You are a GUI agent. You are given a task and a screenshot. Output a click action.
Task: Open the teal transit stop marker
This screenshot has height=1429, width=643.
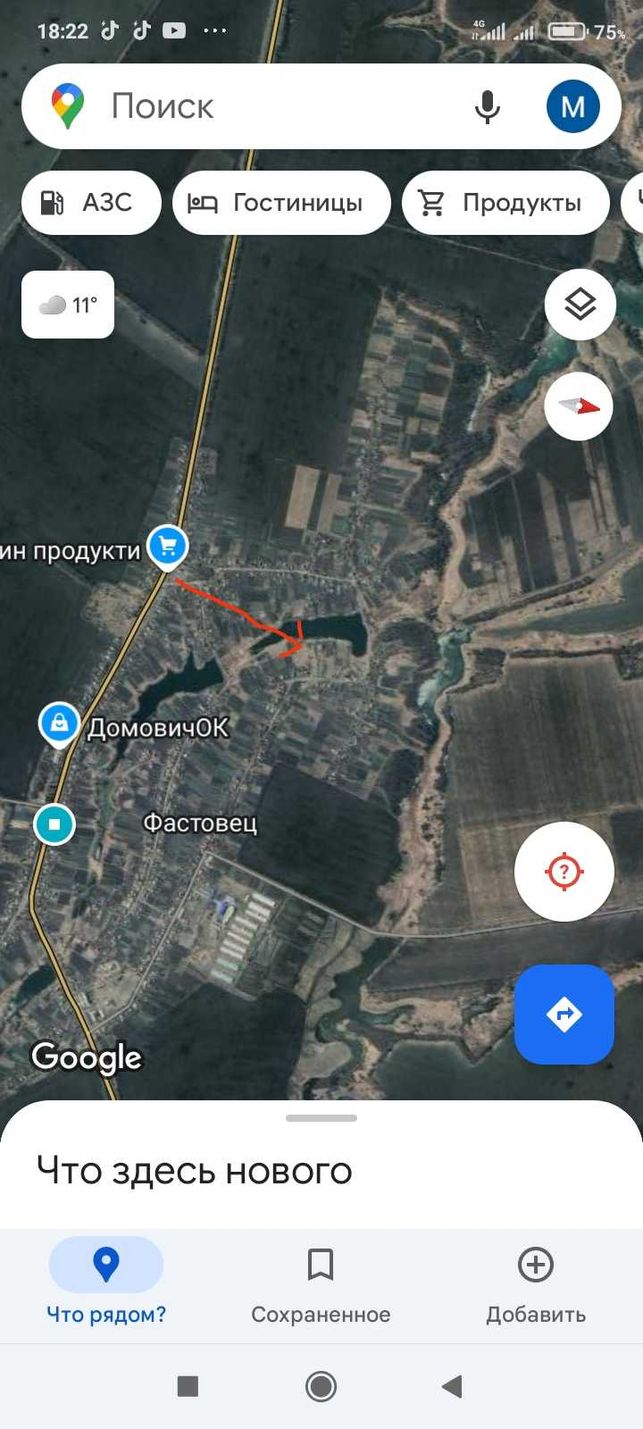(x=54, y=824)
